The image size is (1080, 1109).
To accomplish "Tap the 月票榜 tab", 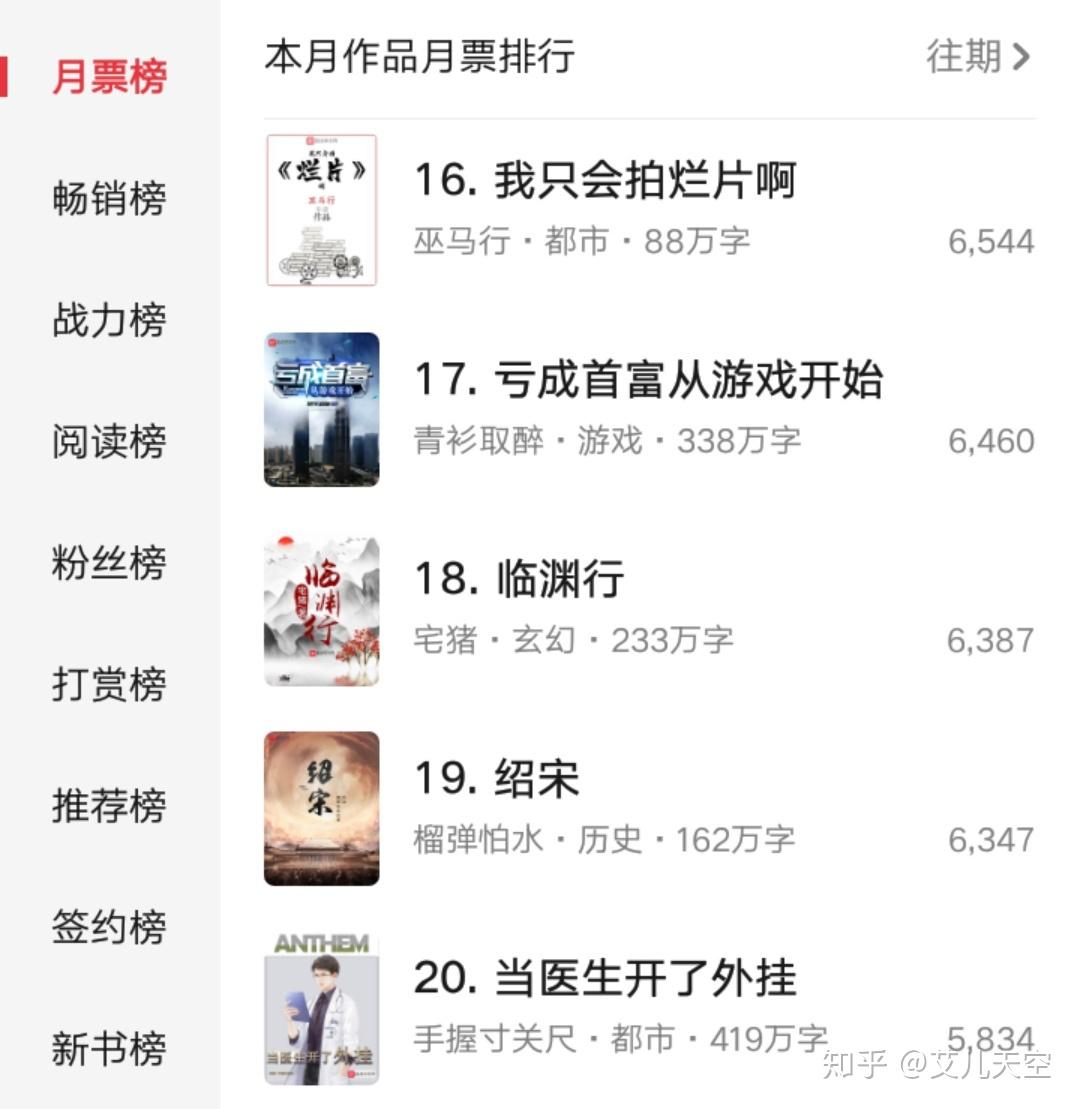I will click(109, 77).
